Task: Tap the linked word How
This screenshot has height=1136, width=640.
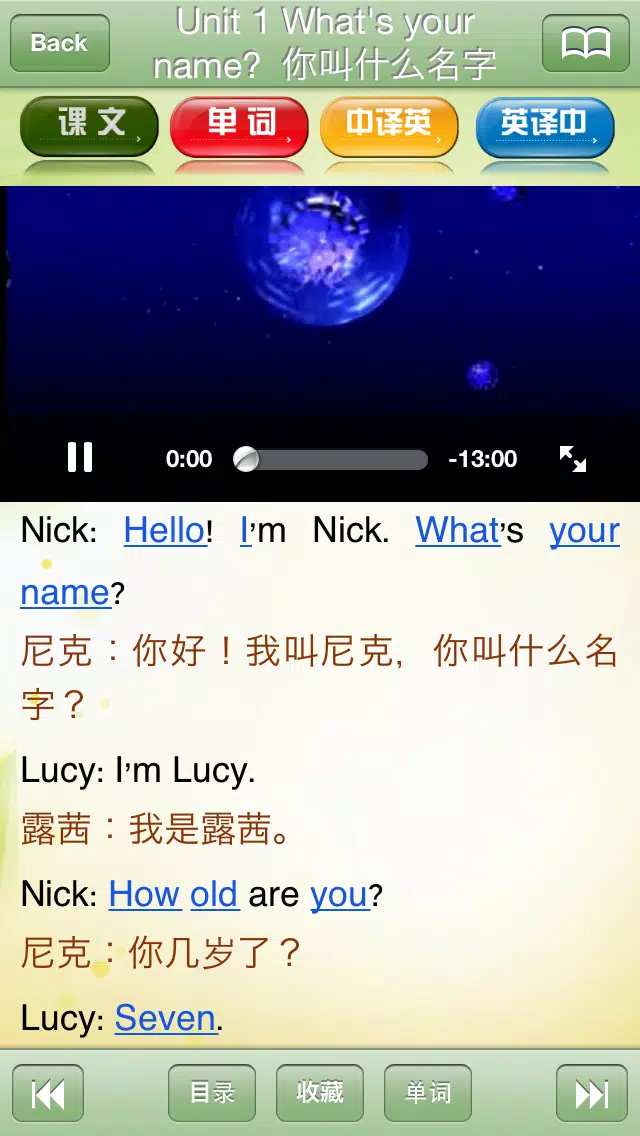Action: (144, 894)
